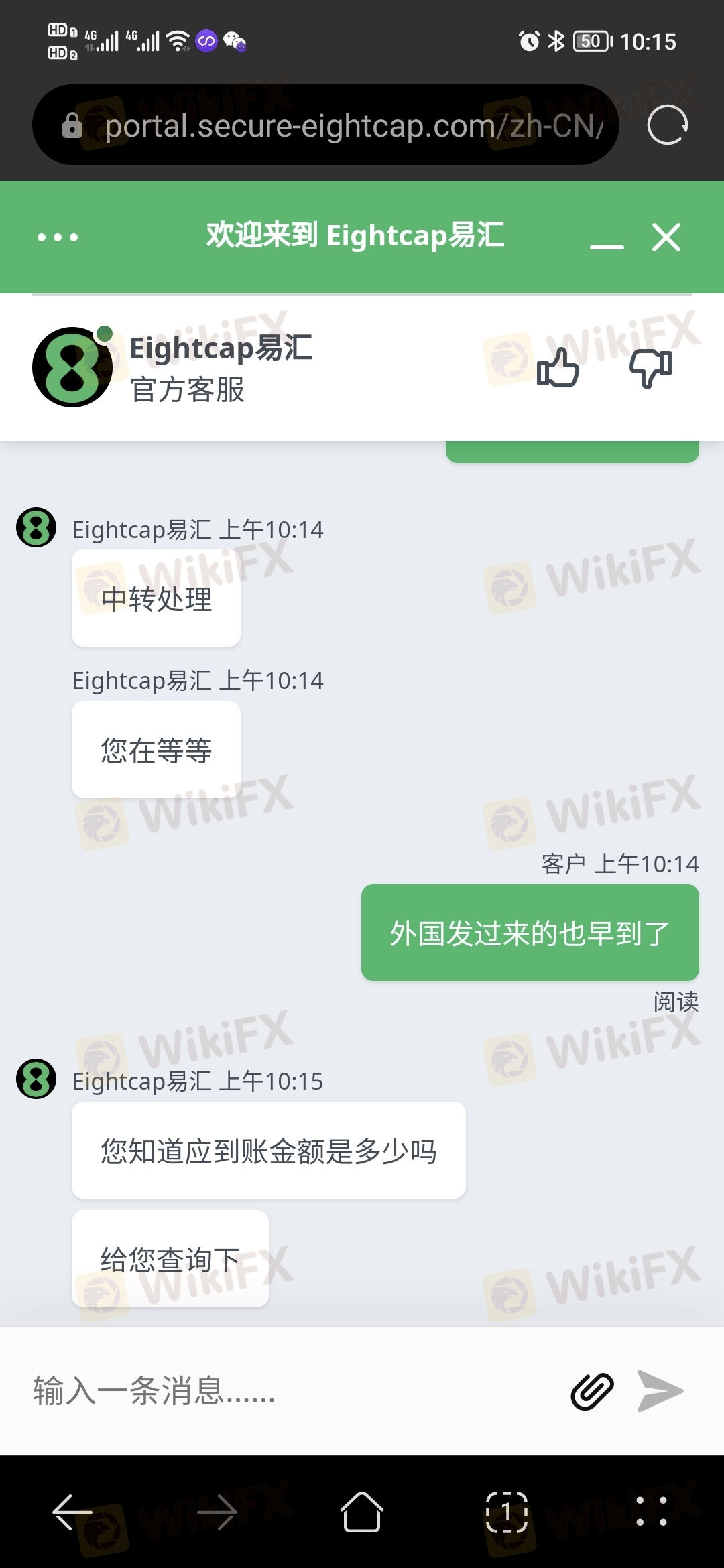Attach a file with the paperclip icon
This screenshot has height=1568, width=724.
coord(592,1391)
